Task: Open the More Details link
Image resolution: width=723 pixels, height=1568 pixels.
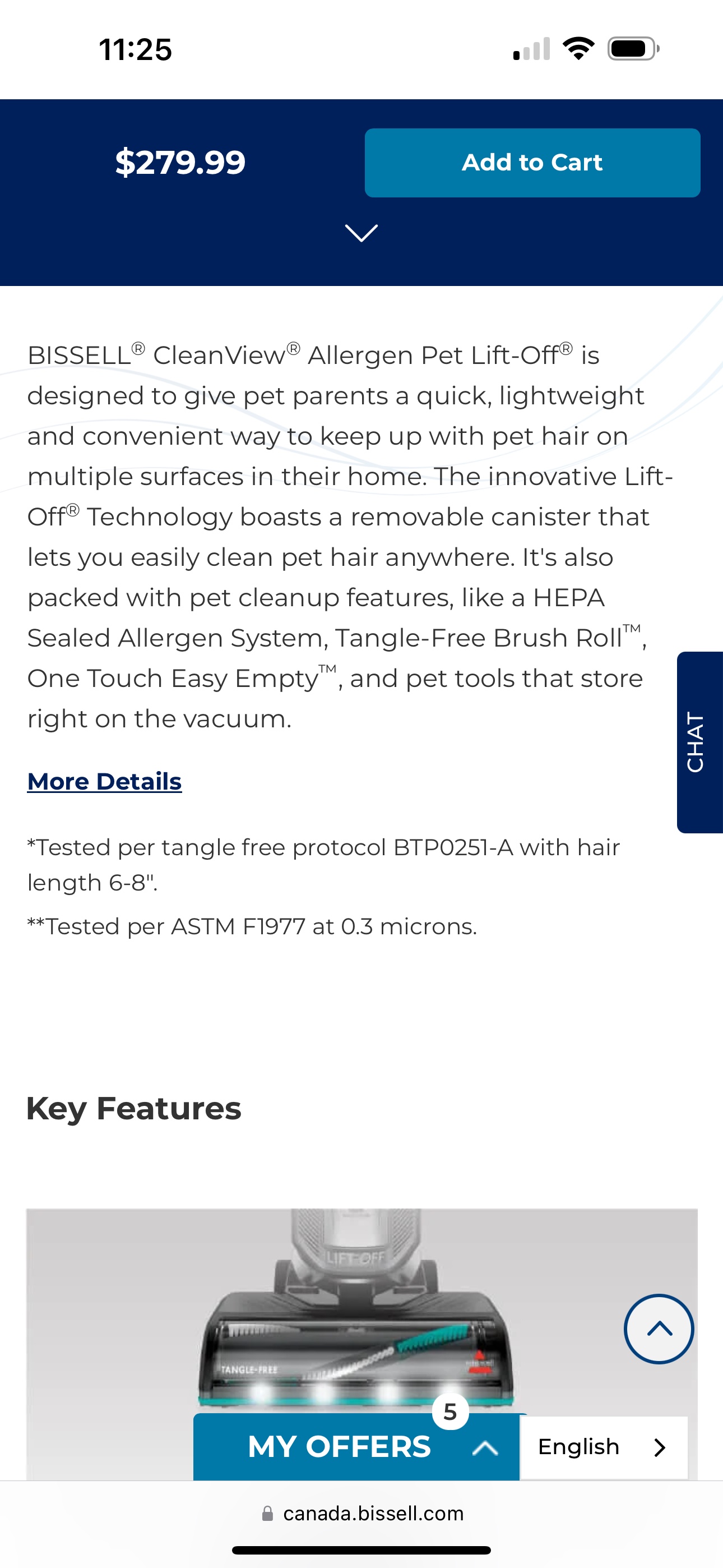Action: coord(104,782)
